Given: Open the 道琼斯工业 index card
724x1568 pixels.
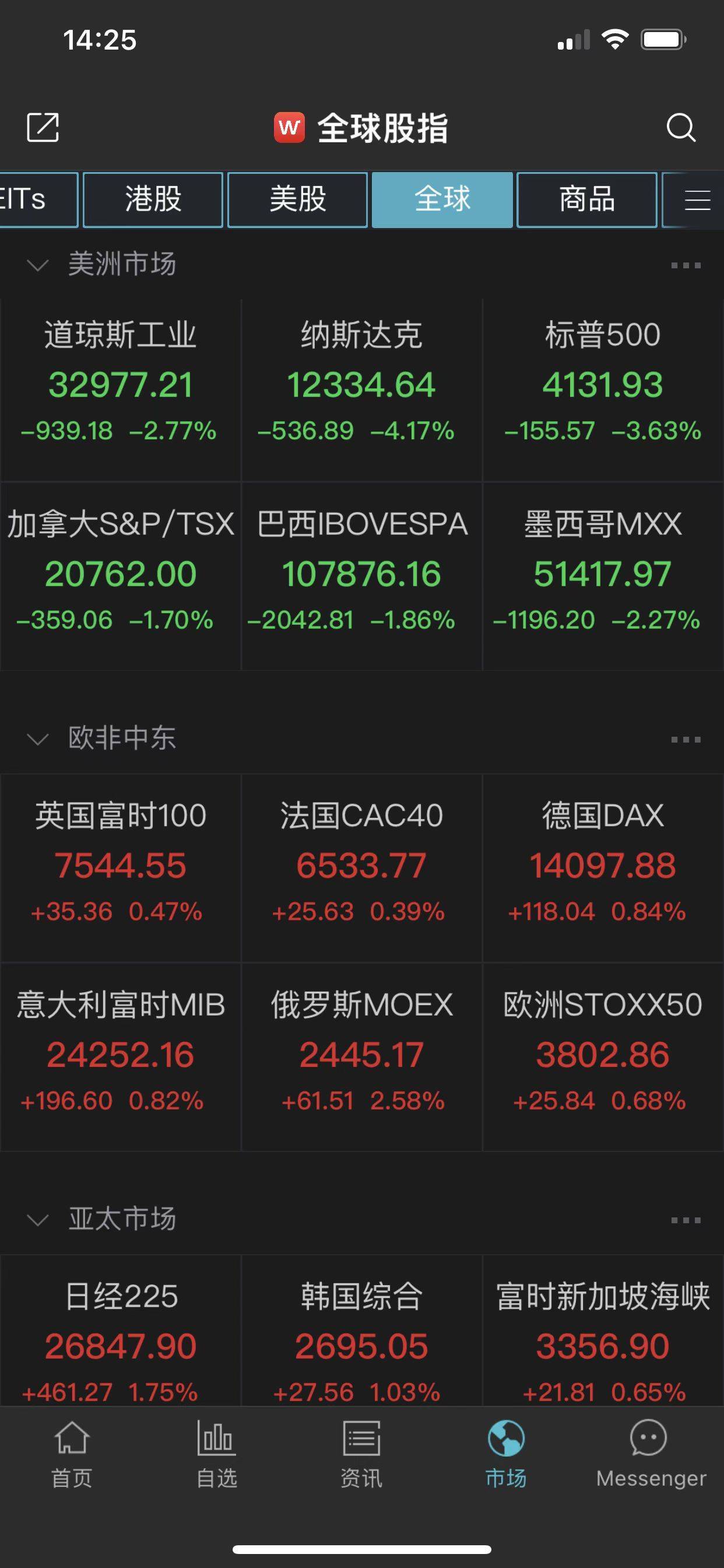Looking at the screenshot, I should tap(121, 390).
